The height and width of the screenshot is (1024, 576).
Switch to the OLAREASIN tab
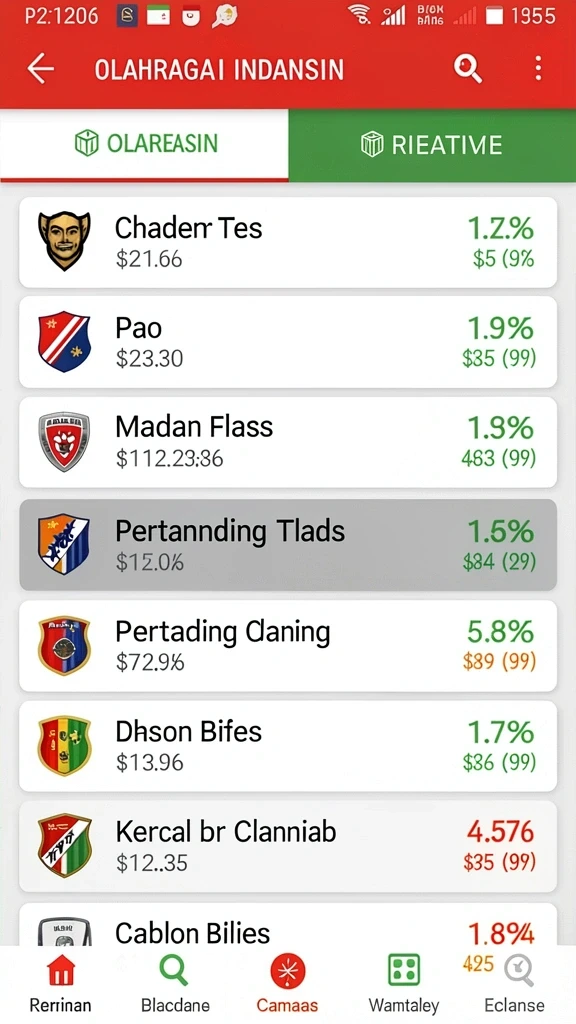click(x=144, y=144)
